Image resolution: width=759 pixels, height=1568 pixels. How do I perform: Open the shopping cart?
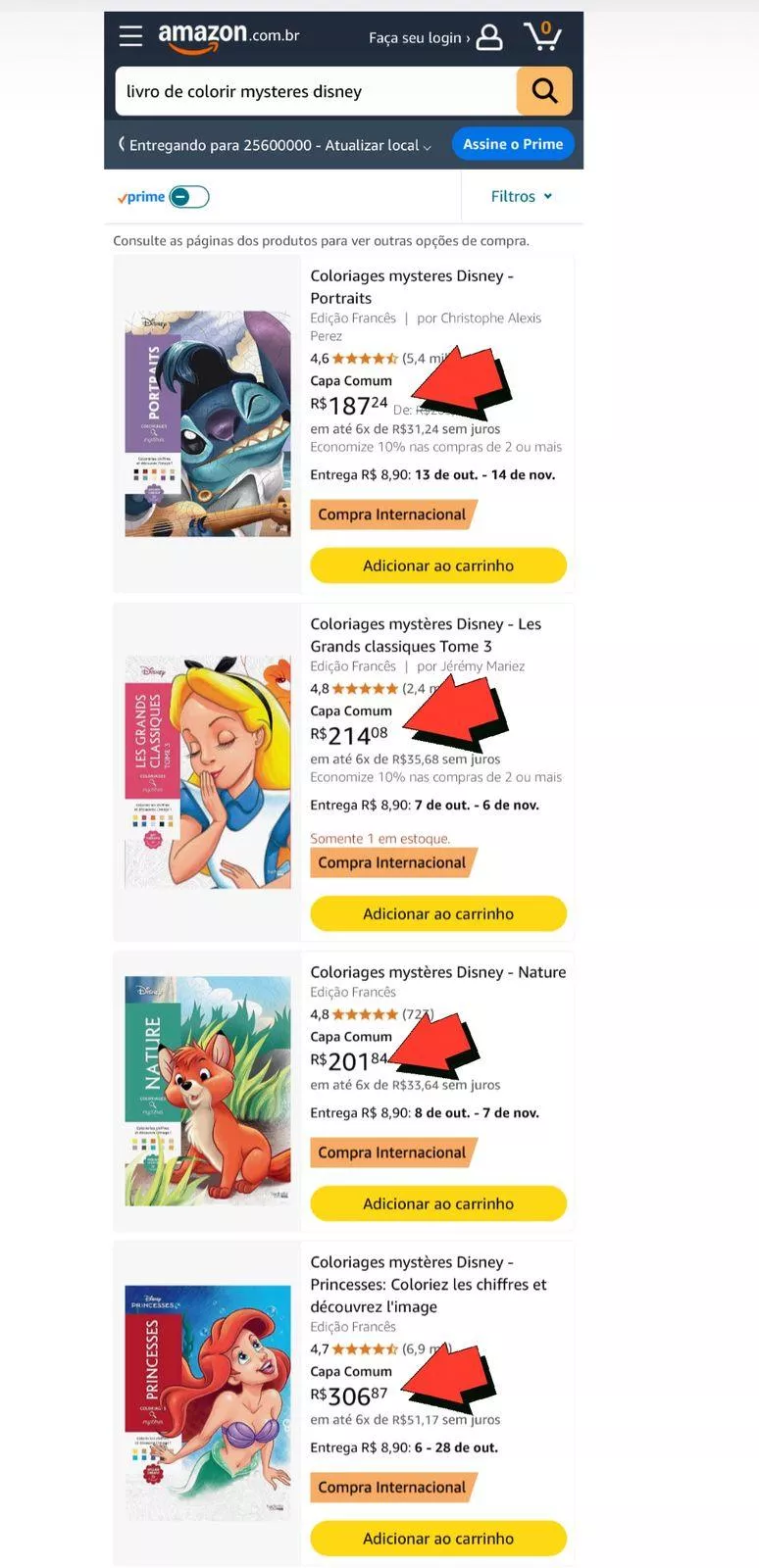[542, 36]
